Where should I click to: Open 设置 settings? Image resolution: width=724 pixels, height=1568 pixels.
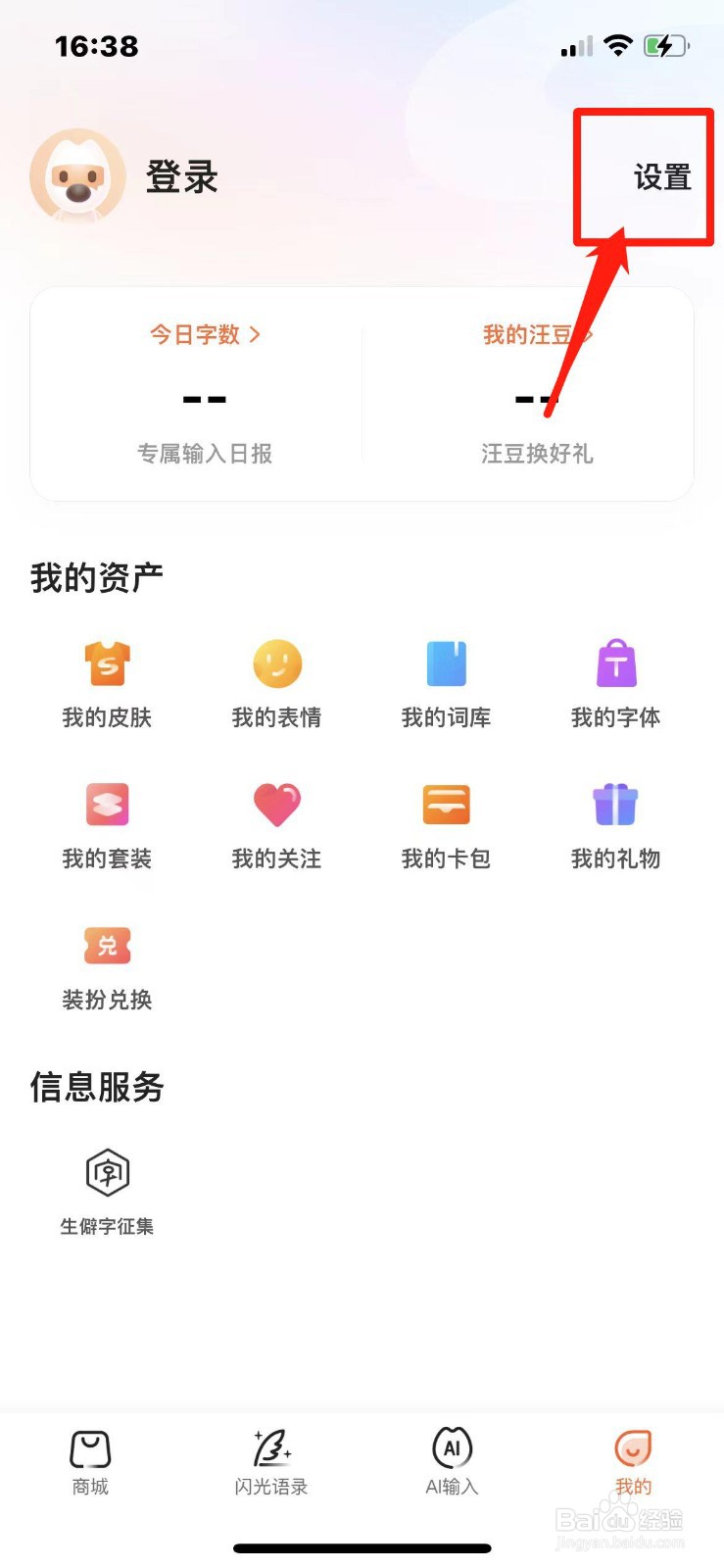pyautogui.click(x=662, y=177)
